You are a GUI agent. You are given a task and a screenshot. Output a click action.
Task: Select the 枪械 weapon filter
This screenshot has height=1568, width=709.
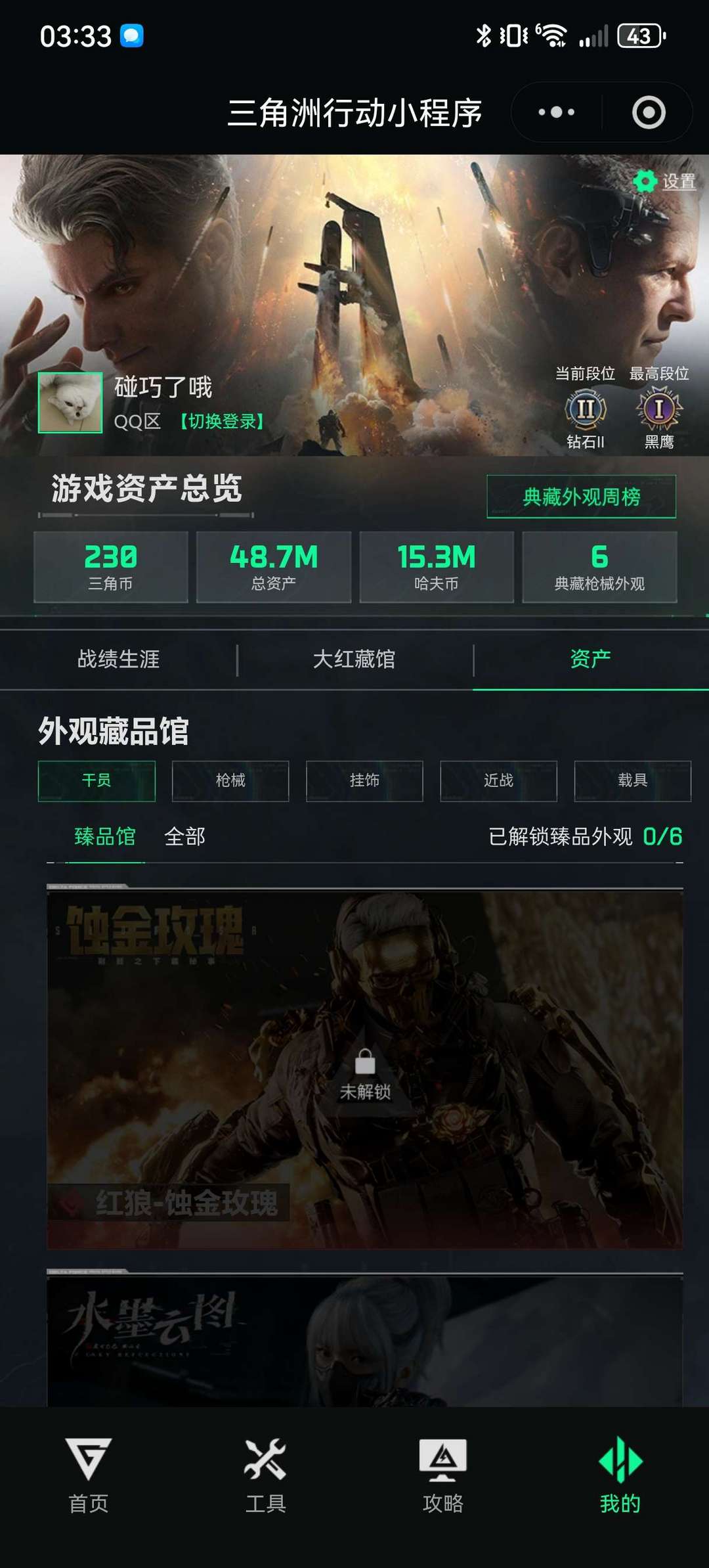[230, 781]
